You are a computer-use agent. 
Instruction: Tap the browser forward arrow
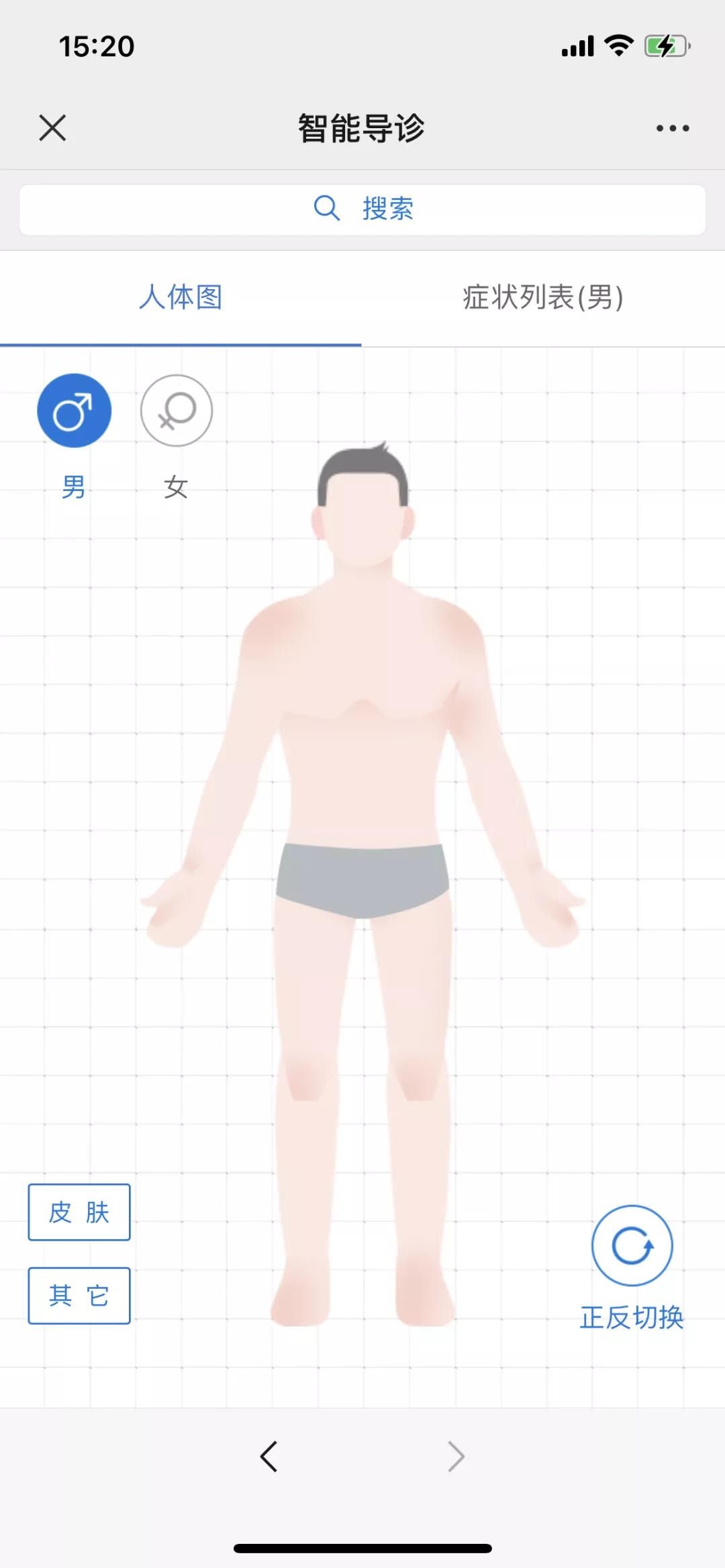click(456, 1457)
